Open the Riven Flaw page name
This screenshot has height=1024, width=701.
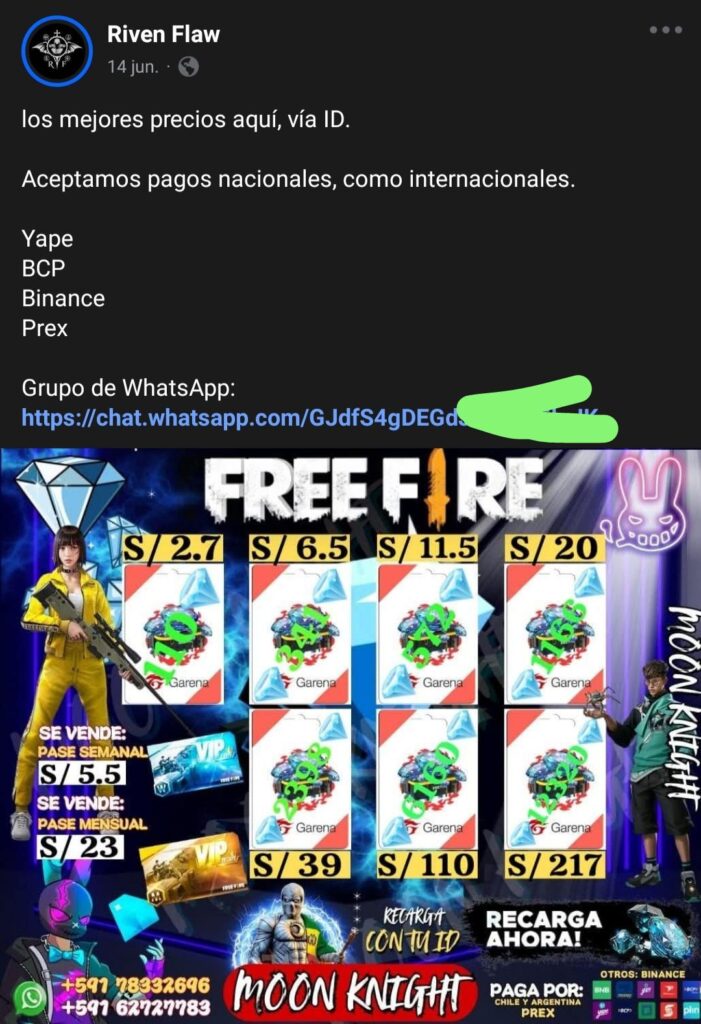[x=163, y=34]
